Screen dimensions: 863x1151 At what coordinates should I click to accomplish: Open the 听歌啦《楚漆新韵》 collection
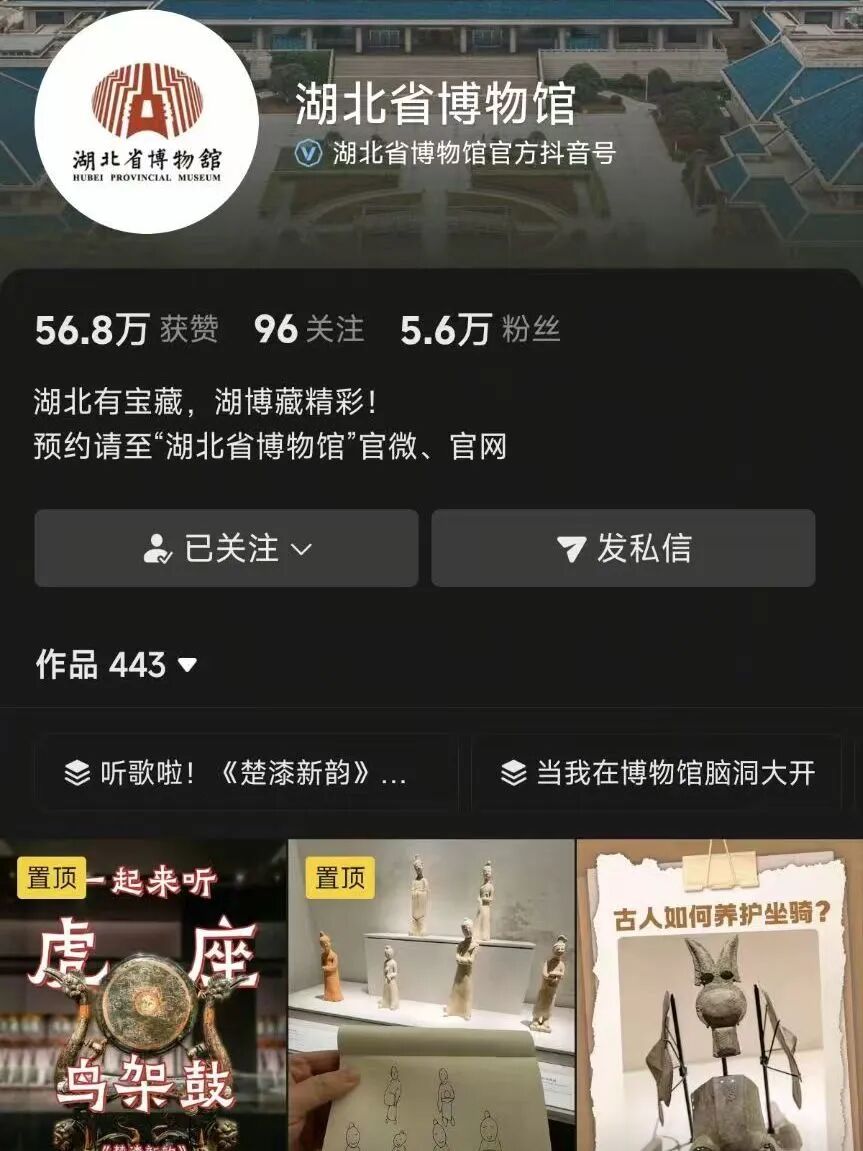[x=246, y=773]
